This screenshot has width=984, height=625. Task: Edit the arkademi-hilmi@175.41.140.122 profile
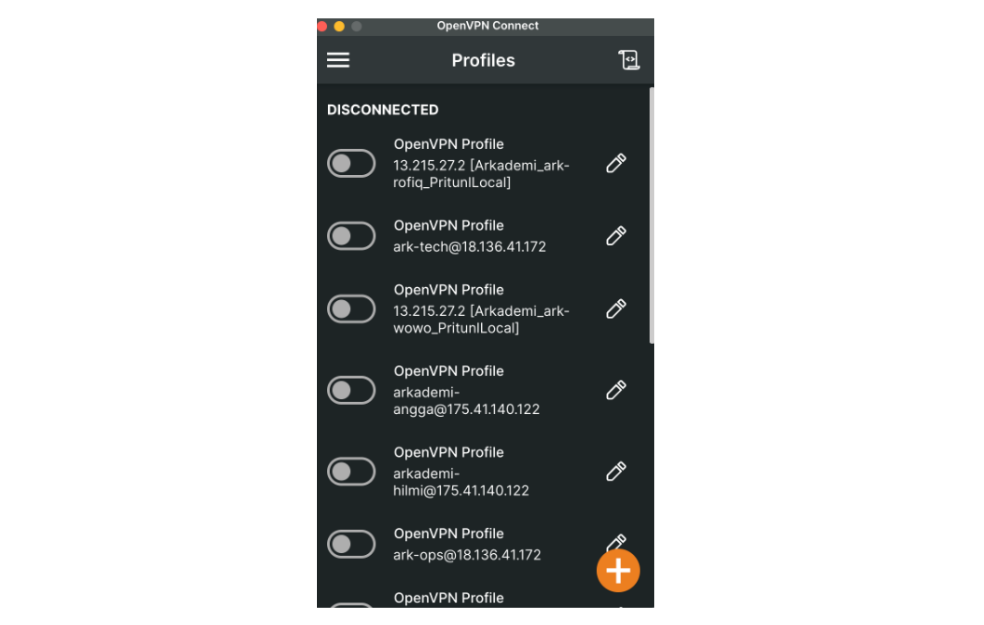click(x=616, y=471)
